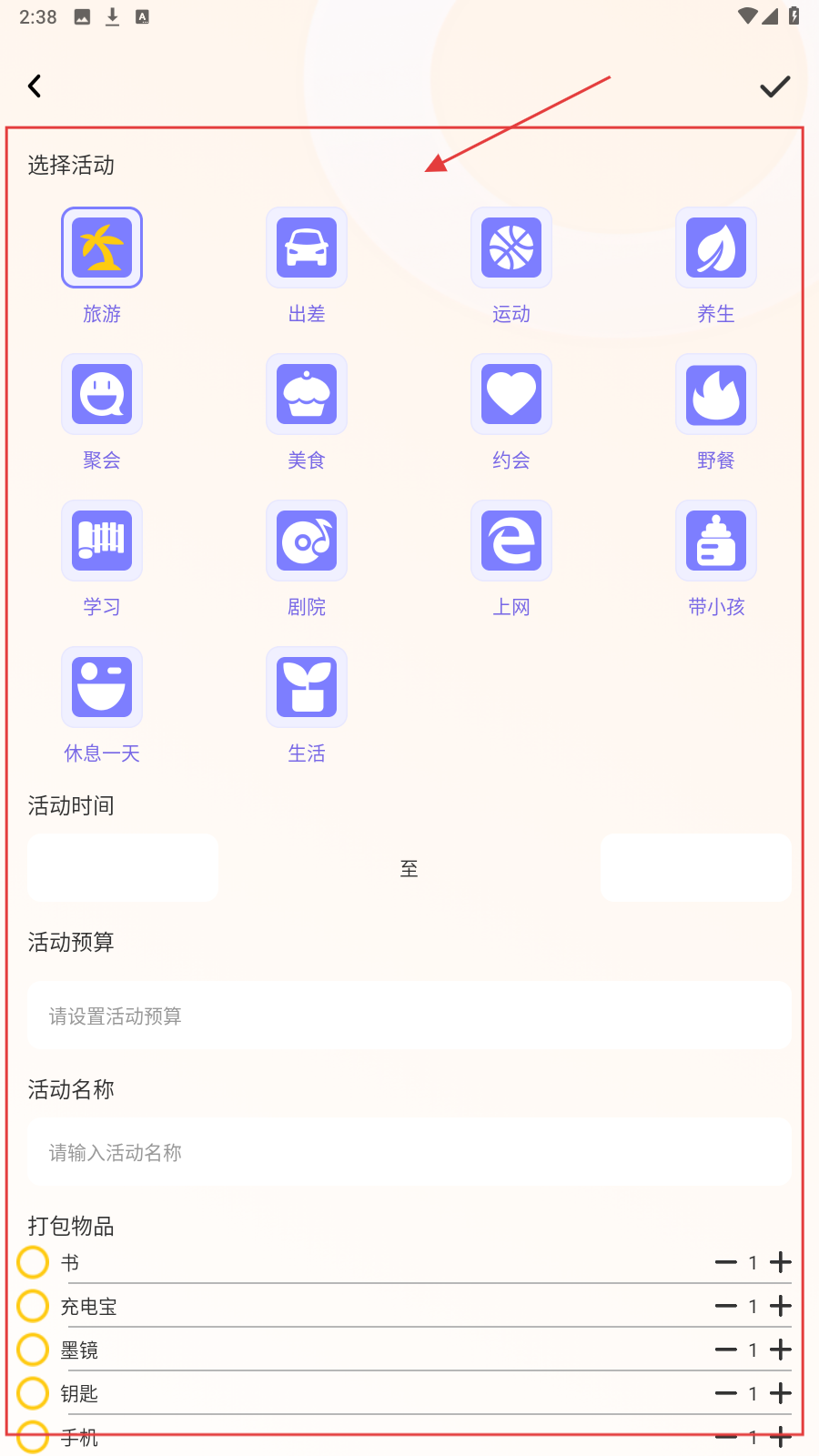
Task: Select the 约会 activity
Action: coord(511,394)
